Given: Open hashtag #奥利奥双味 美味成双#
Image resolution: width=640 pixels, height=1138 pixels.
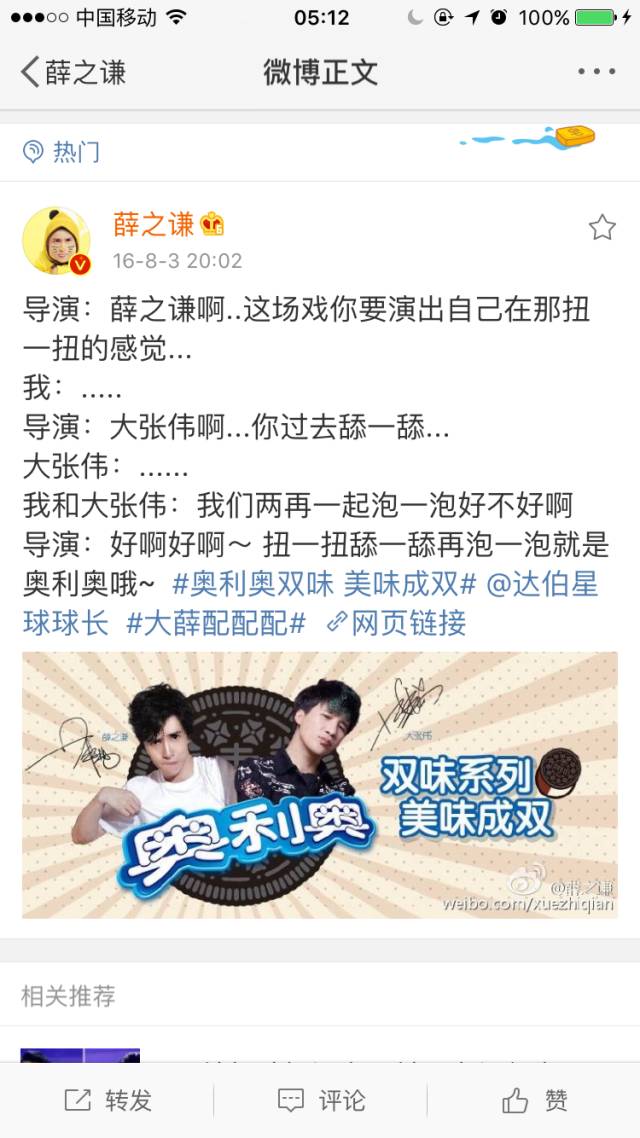Looking at the screenshot, I should tap(324, 583).
